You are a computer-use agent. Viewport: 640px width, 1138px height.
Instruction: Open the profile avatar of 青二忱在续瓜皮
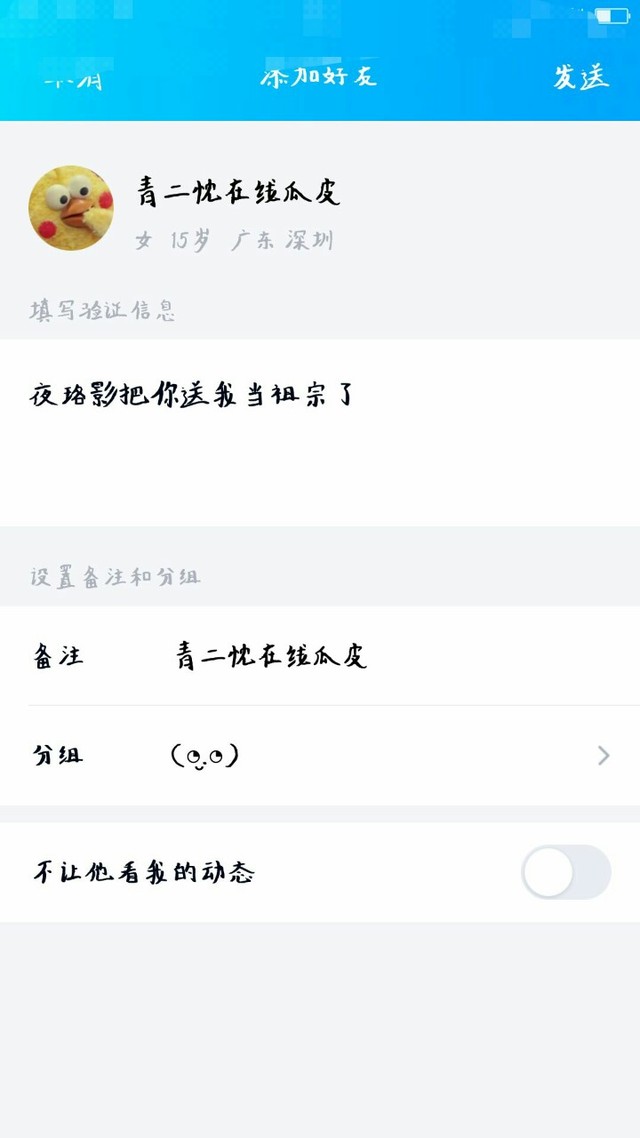71,208
